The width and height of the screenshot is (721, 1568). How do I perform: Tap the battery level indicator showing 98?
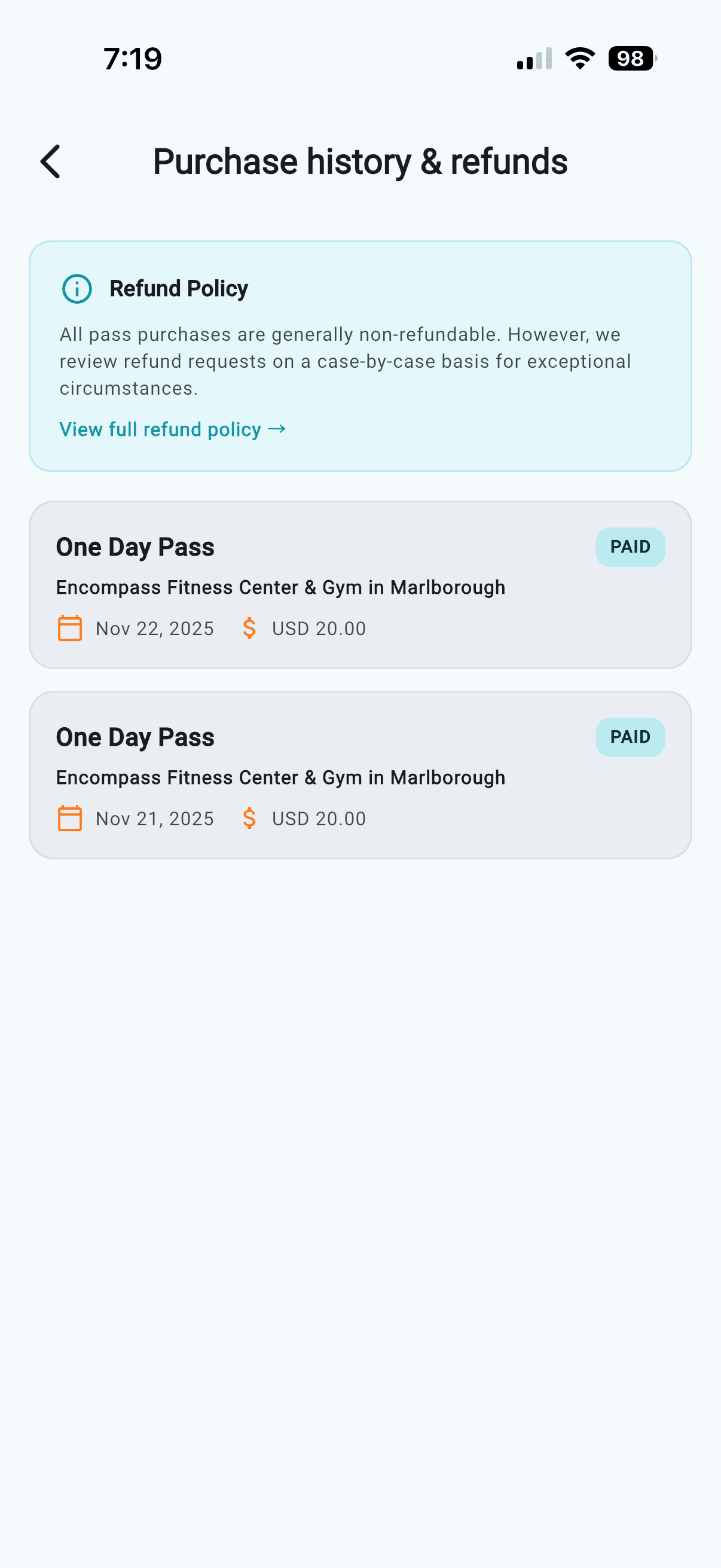pyautogui.click(x=631, y=57)
